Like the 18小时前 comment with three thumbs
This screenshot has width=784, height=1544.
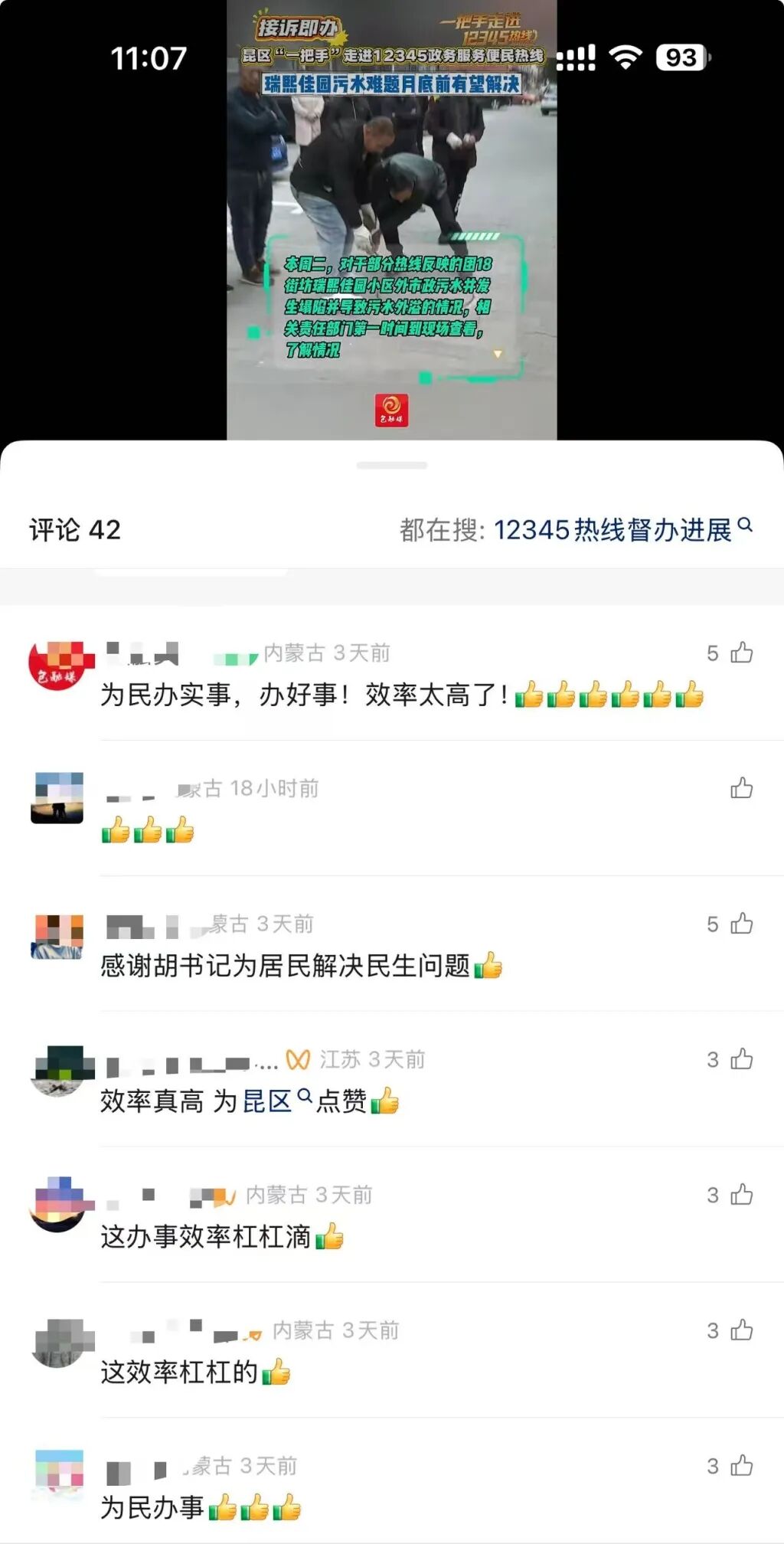[x=740, y=788]
